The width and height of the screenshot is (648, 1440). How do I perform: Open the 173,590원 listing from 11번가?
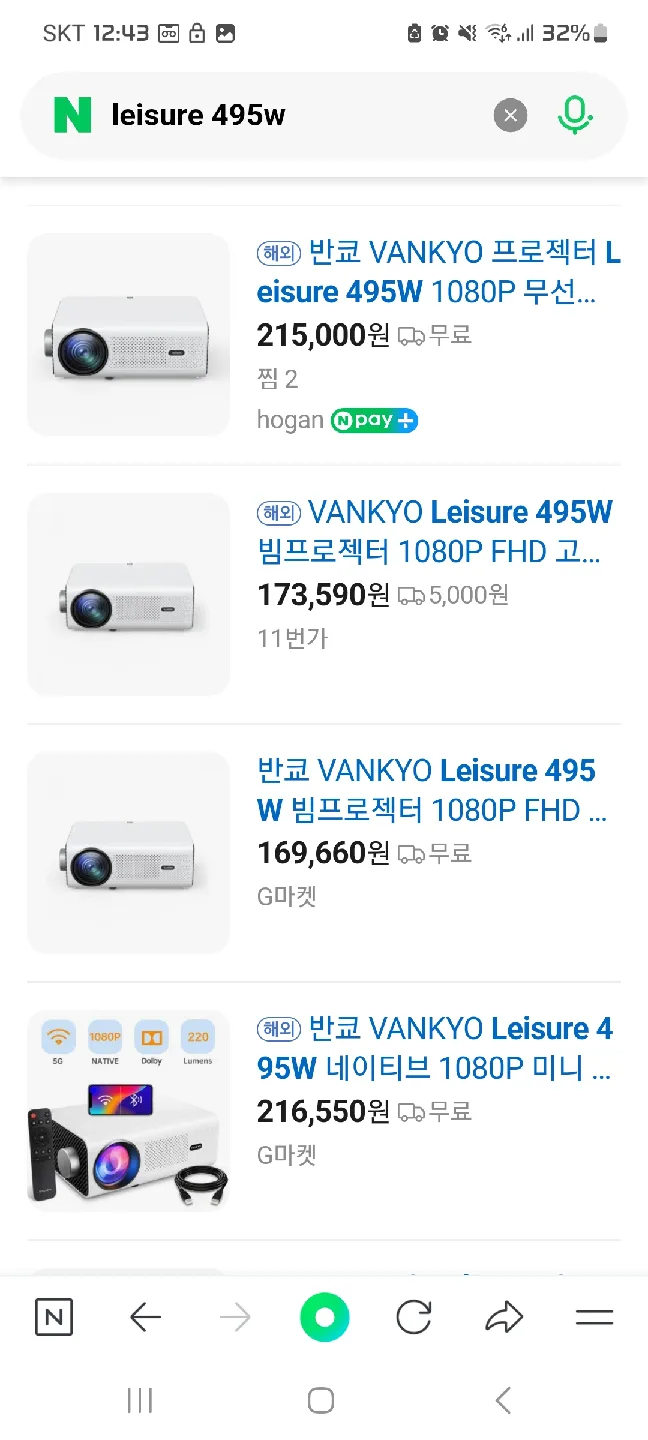[x=434, y=531]
